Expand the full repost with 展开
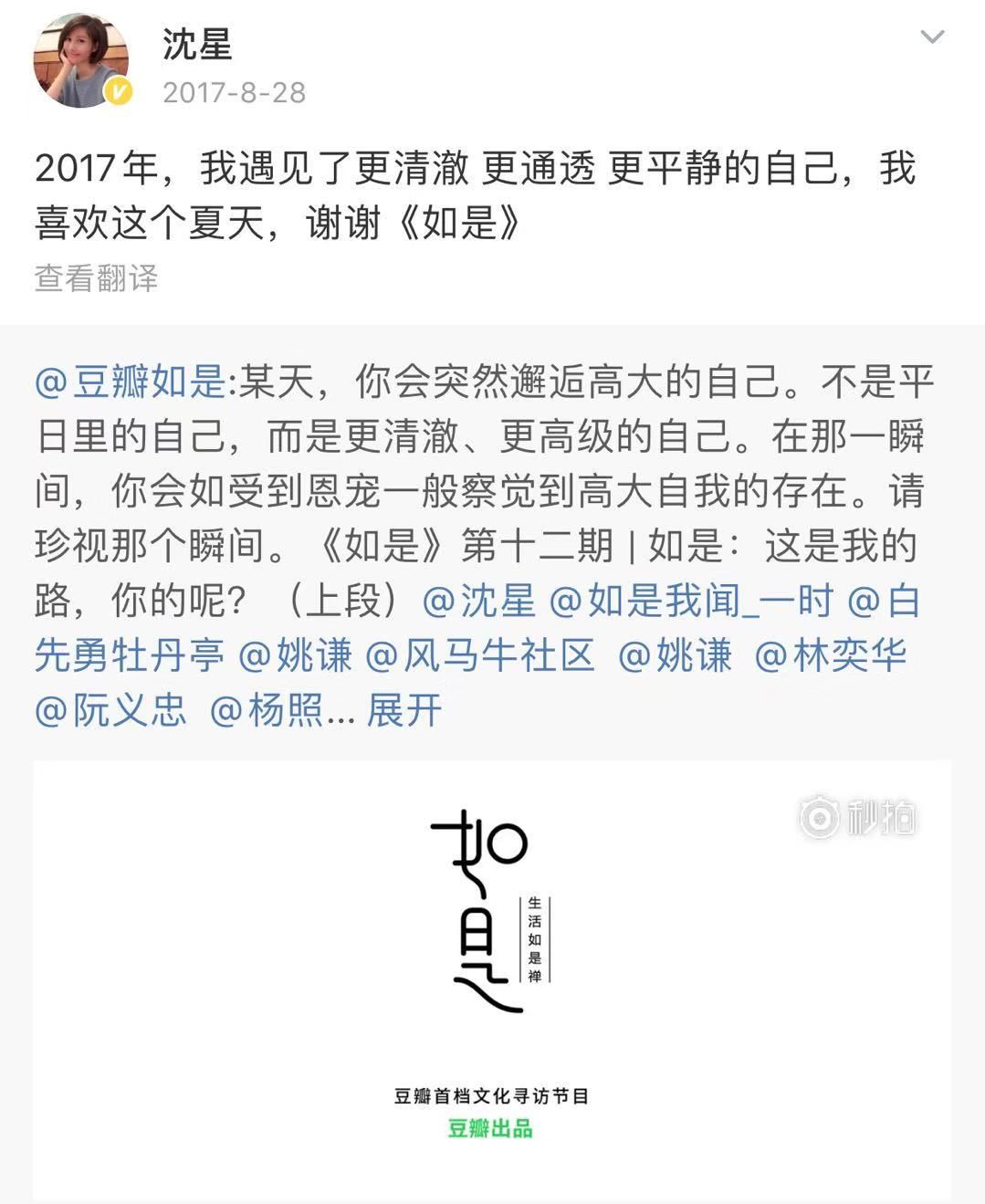This screenshot has width=985, height=1204. click(404, 710)
